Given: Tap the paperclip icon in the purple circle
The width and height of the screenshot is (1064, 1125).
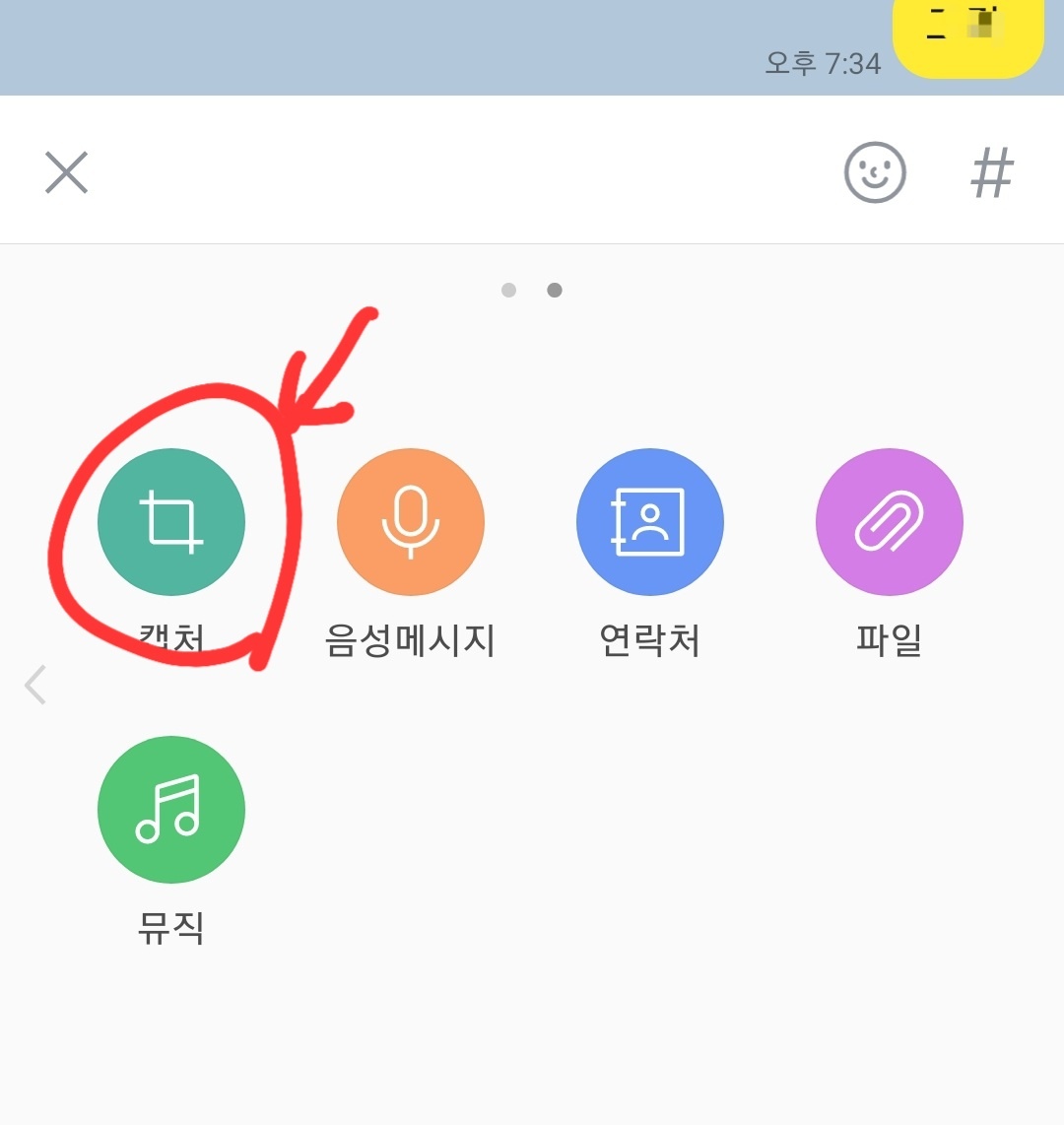Looking at the screenshot, I should 889,522.
